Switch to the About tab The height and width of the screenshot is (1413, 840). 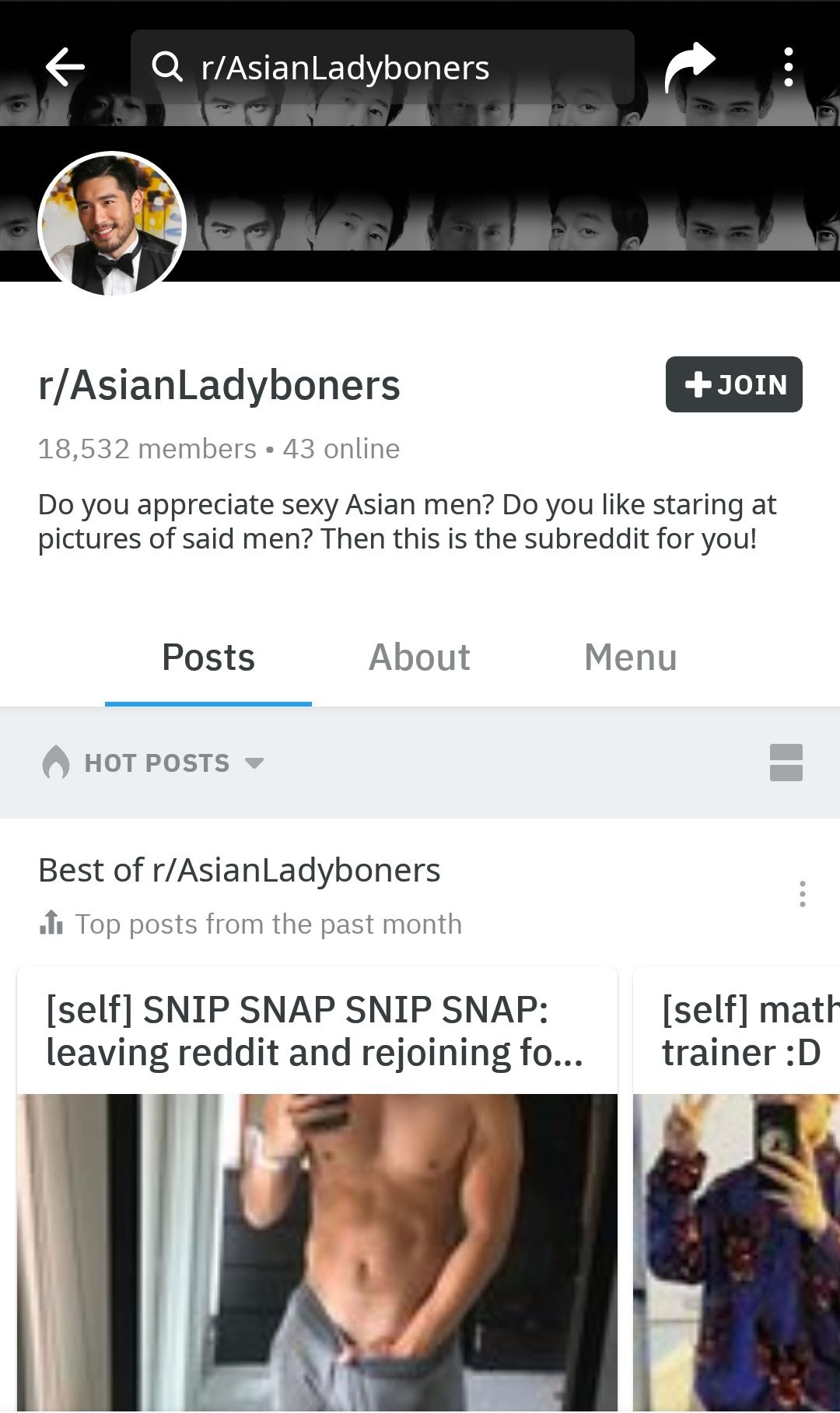click(419, 657)
